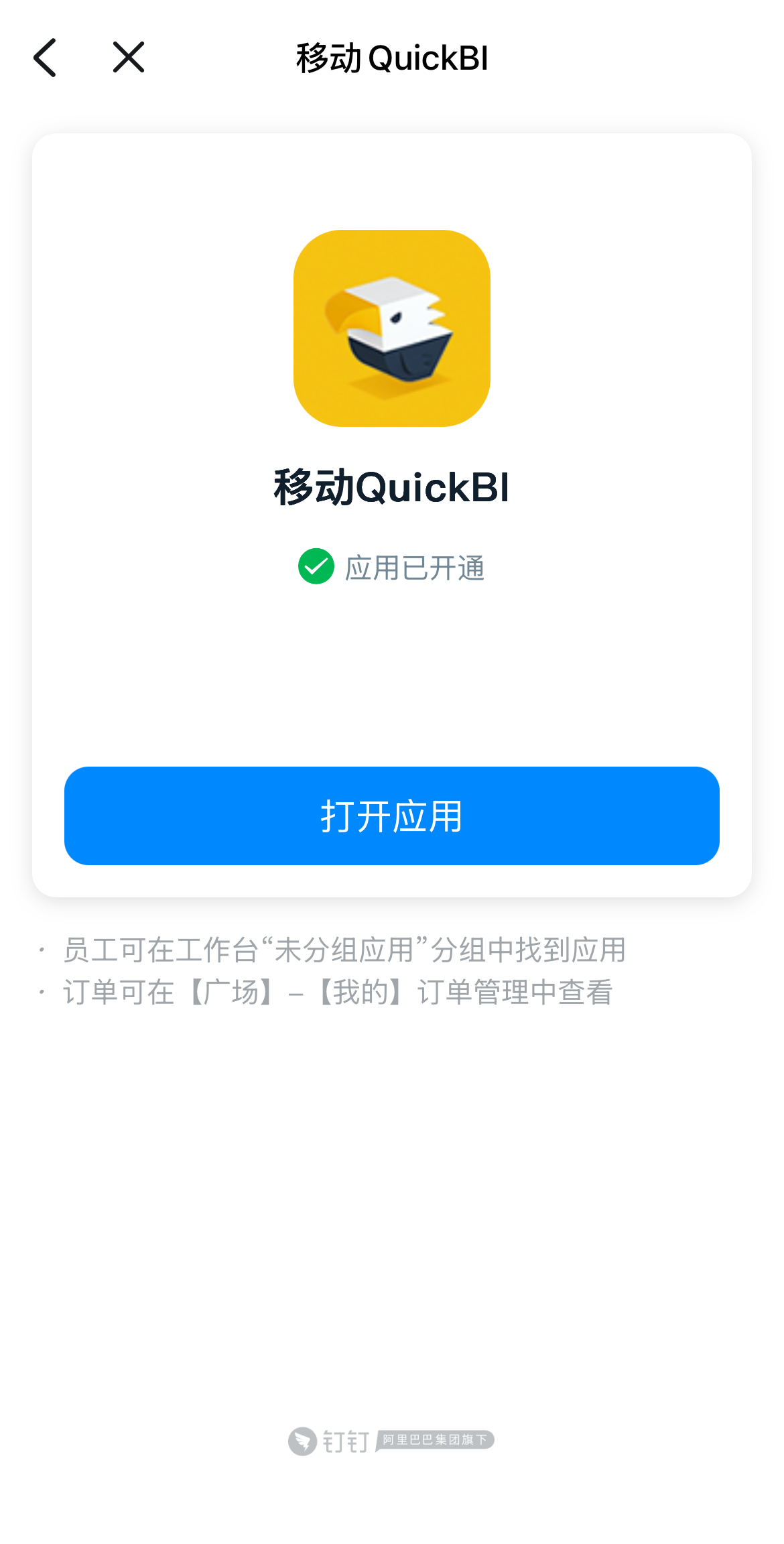
Task: Go back using the top-left arrow
Action: coord(45,58)
